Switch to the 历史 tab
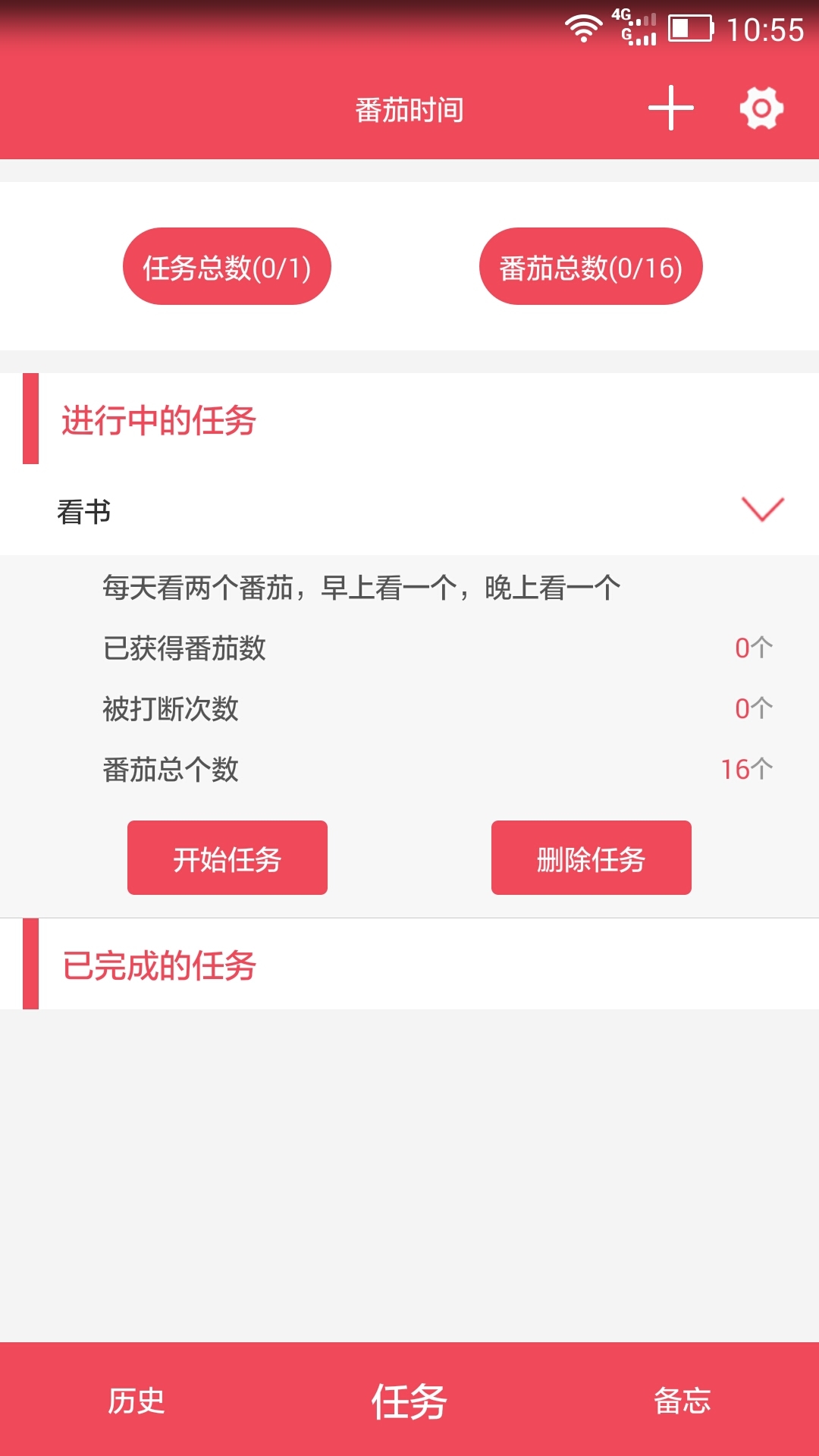Image resolution: width=819 pixels, height=1456 pixels. 136,1400
